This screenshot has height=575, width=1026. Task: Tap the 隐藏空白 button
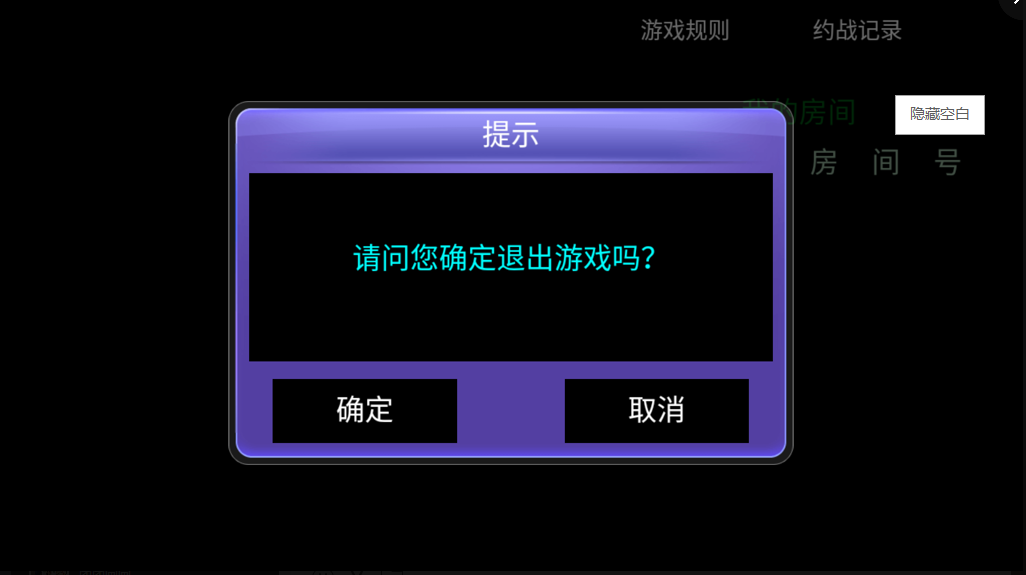click(939, 115)
